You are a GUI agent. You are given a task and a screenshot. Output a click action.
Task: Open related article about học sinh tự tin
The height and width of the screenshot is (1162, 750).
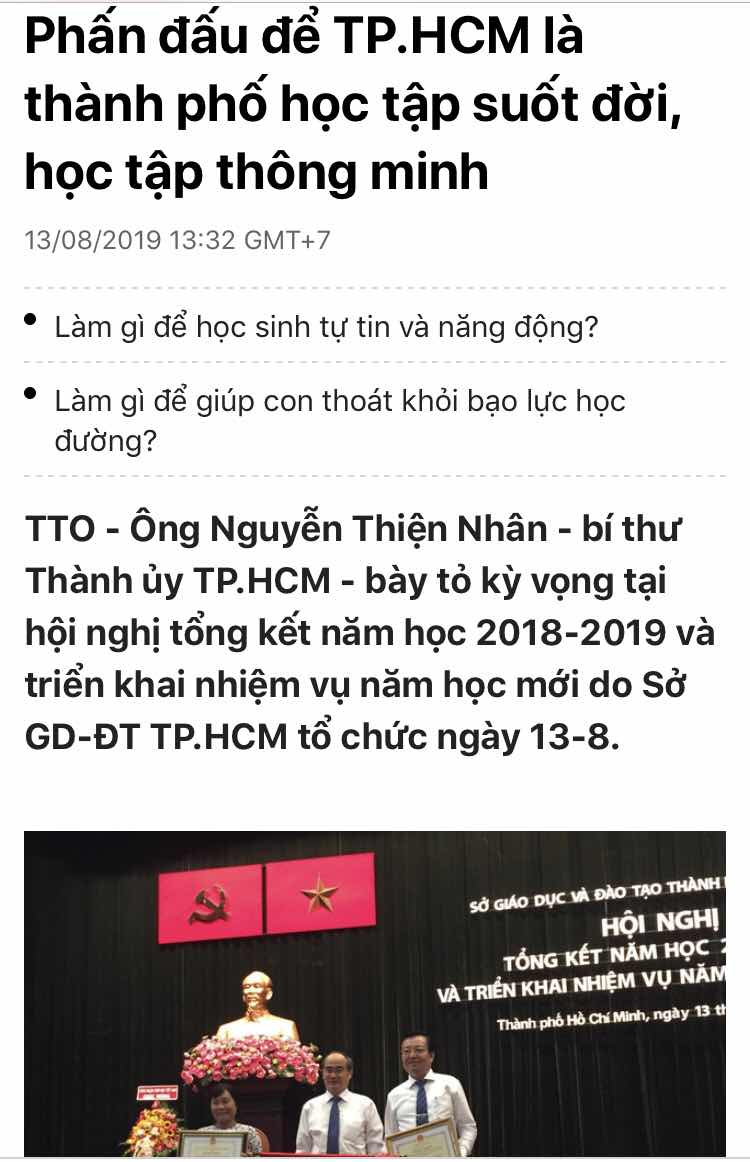pyautogui.click(x=326, y=327)
